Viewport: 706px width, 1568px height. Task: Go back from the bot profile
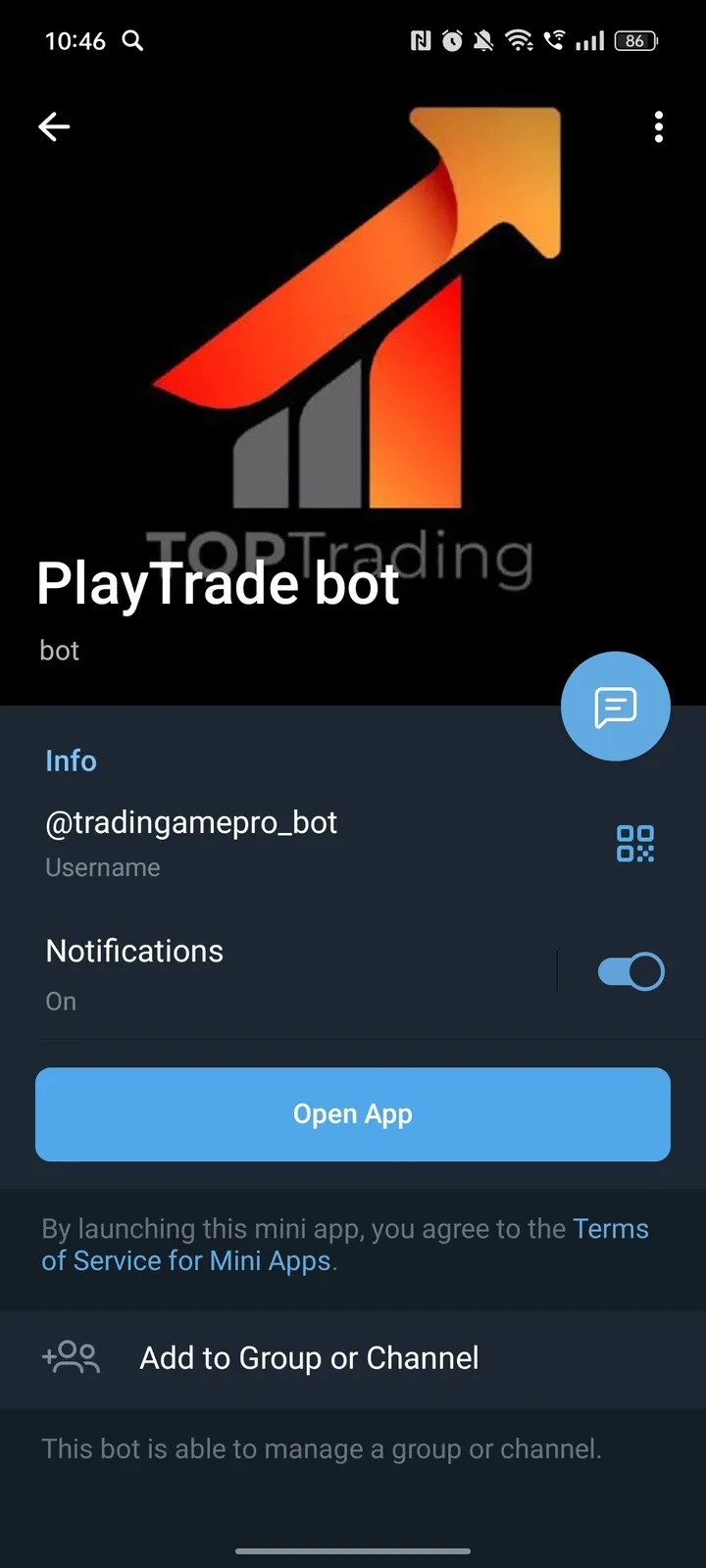click(x=54, y=126)
